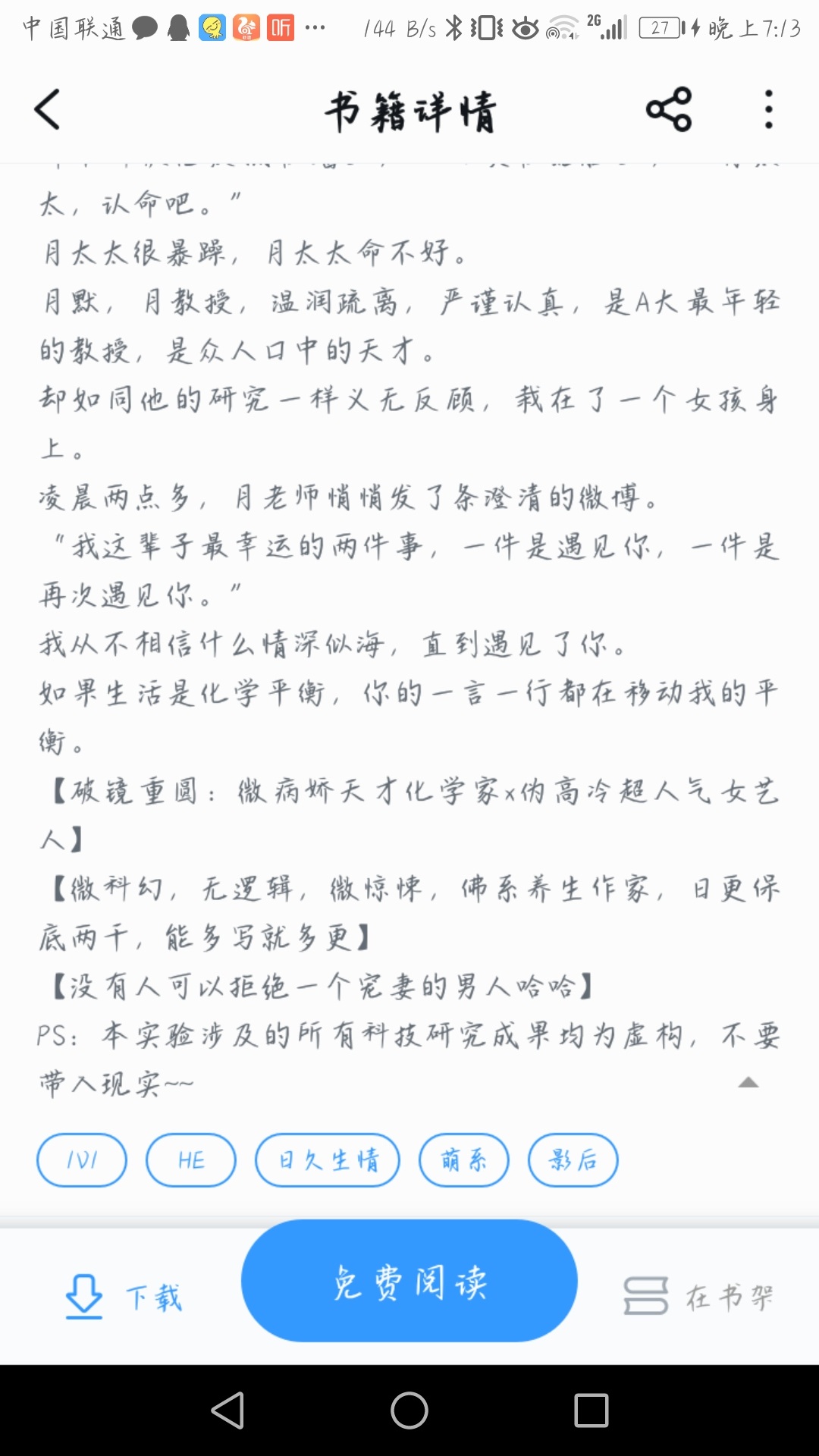Tap the system home button
The width and height of the screenshot is (819, 1456).
click(409, 1411)
